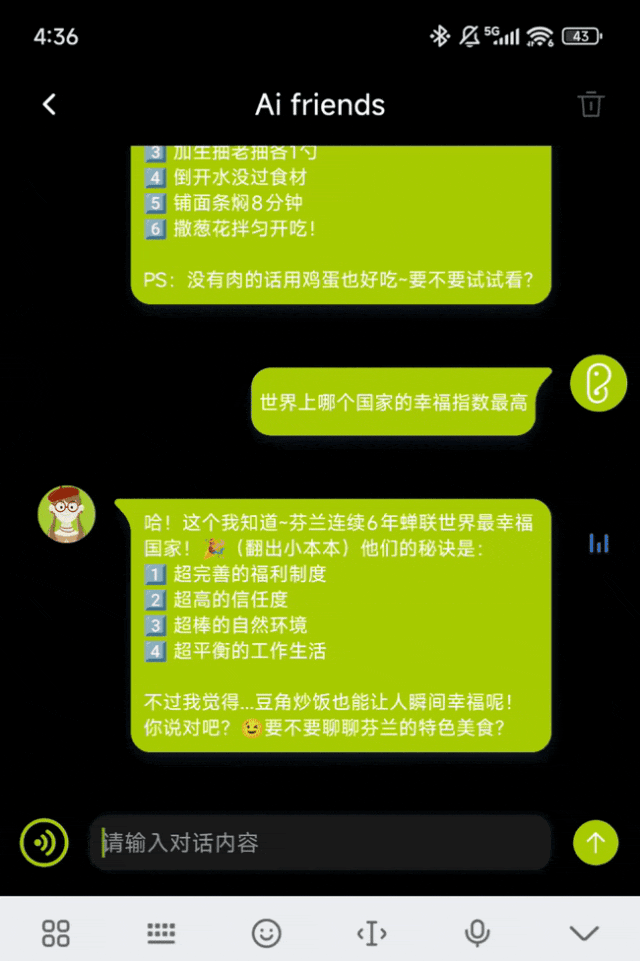Viewport: 640px width, 961px height.
Task: Open the emoji panel
Action: tap(266, 933)
